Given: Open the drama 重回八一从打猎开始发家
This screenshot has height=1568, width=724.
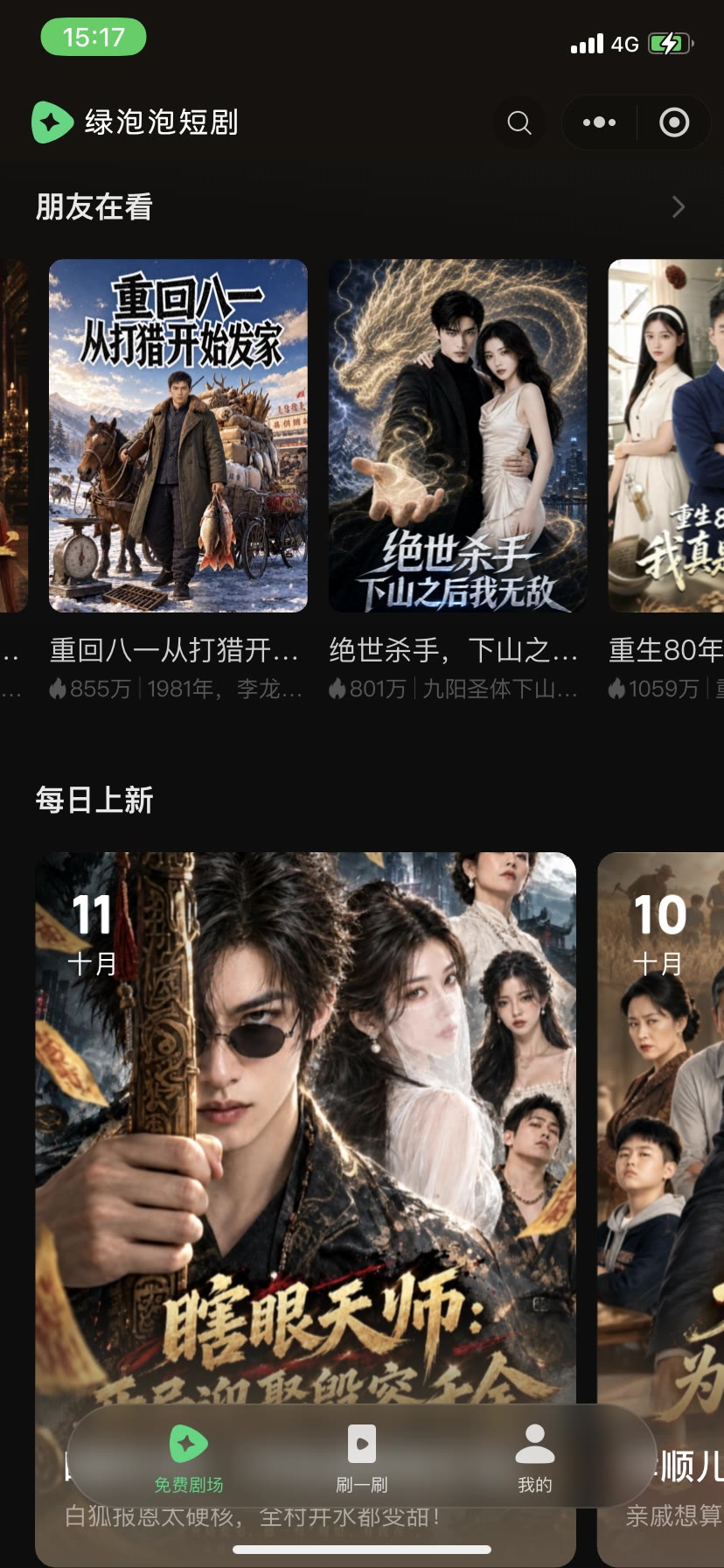Looking at the screenshot, I should point(178,436).
